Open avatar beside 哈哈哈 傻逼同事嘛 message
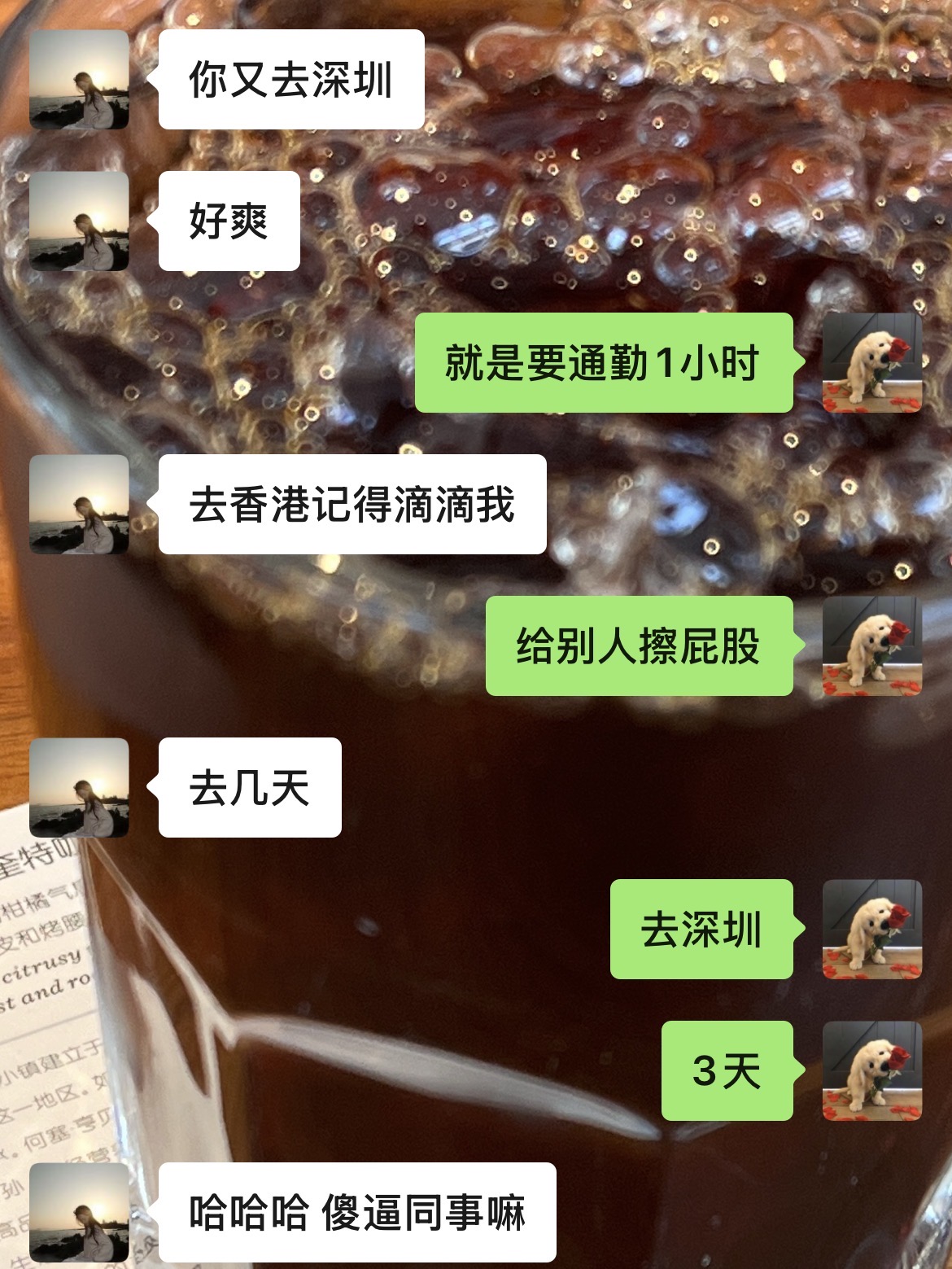The width and height of the screenshot is (952, 1269). [x=79, y=1213]
